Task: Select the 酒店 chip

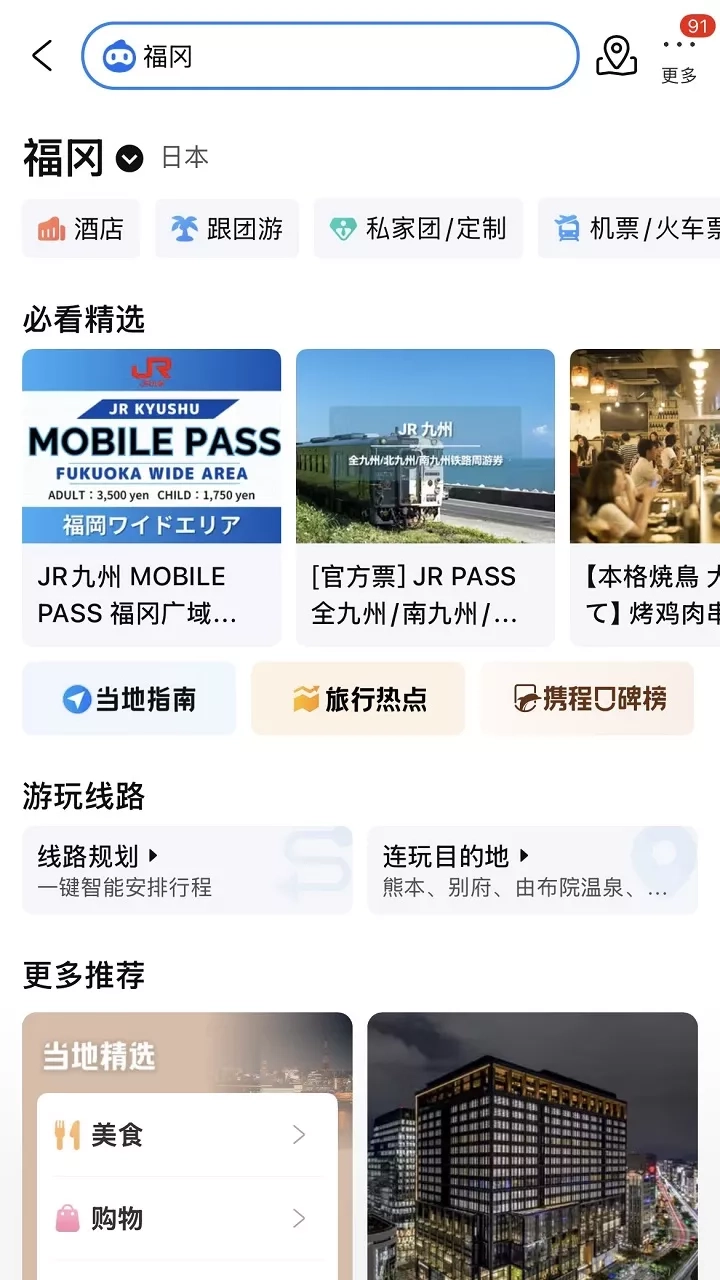Action: (81, 229)
